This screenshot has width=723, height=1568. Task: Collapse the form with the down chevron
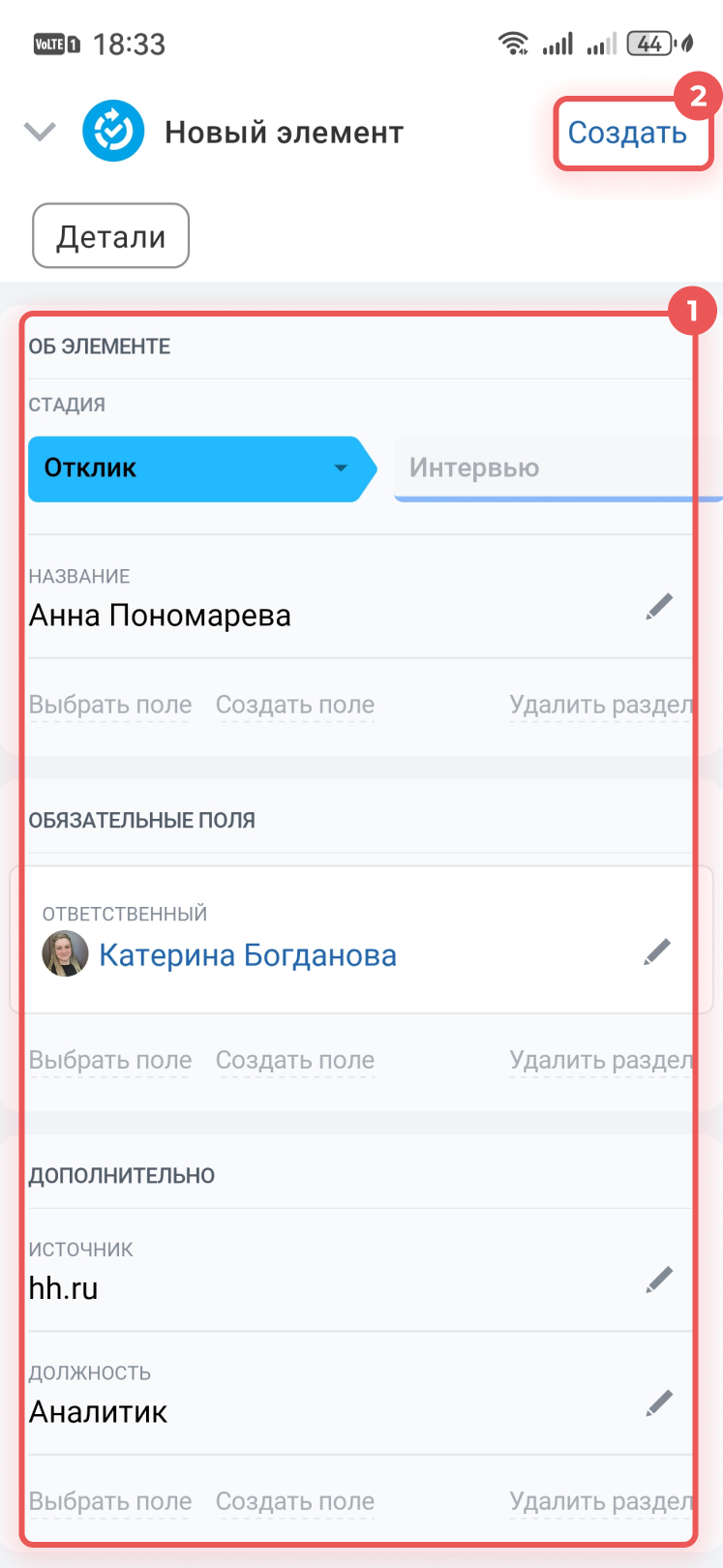40,132
